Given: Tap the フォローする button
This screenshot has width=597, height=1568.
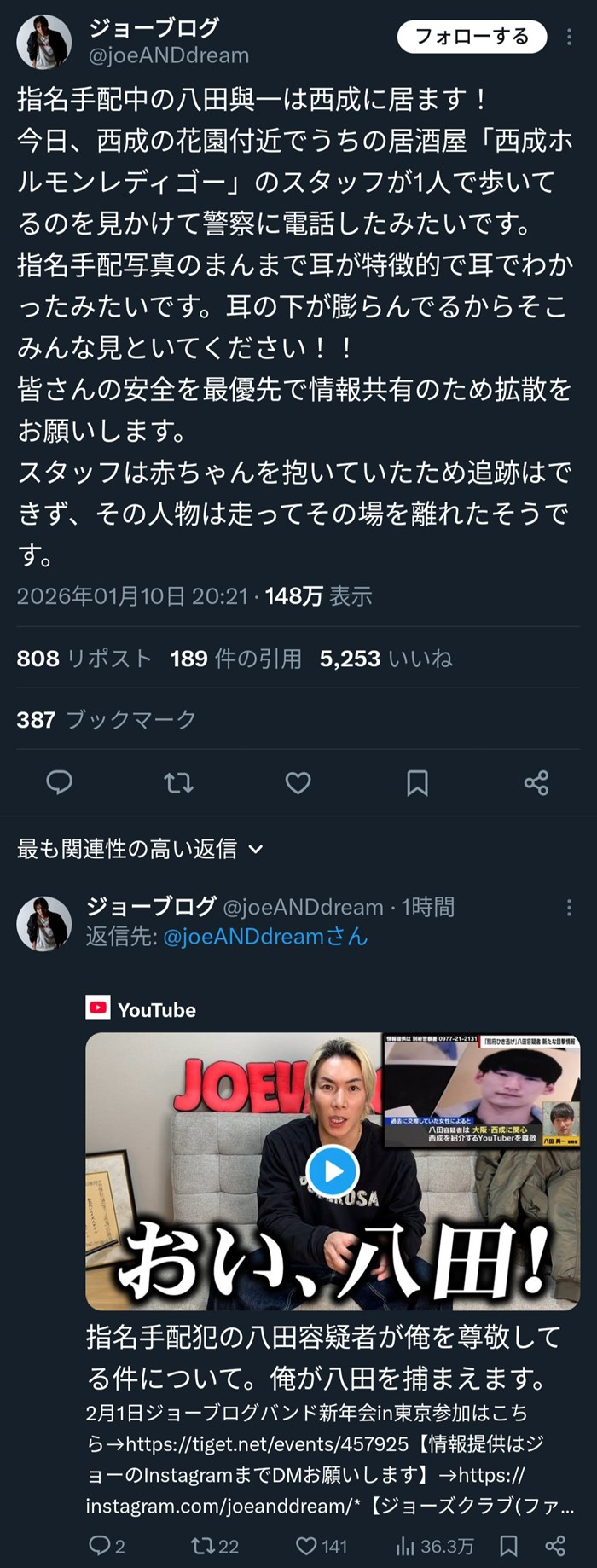Looking at the screenshot, I should click(x=472, y=36).
